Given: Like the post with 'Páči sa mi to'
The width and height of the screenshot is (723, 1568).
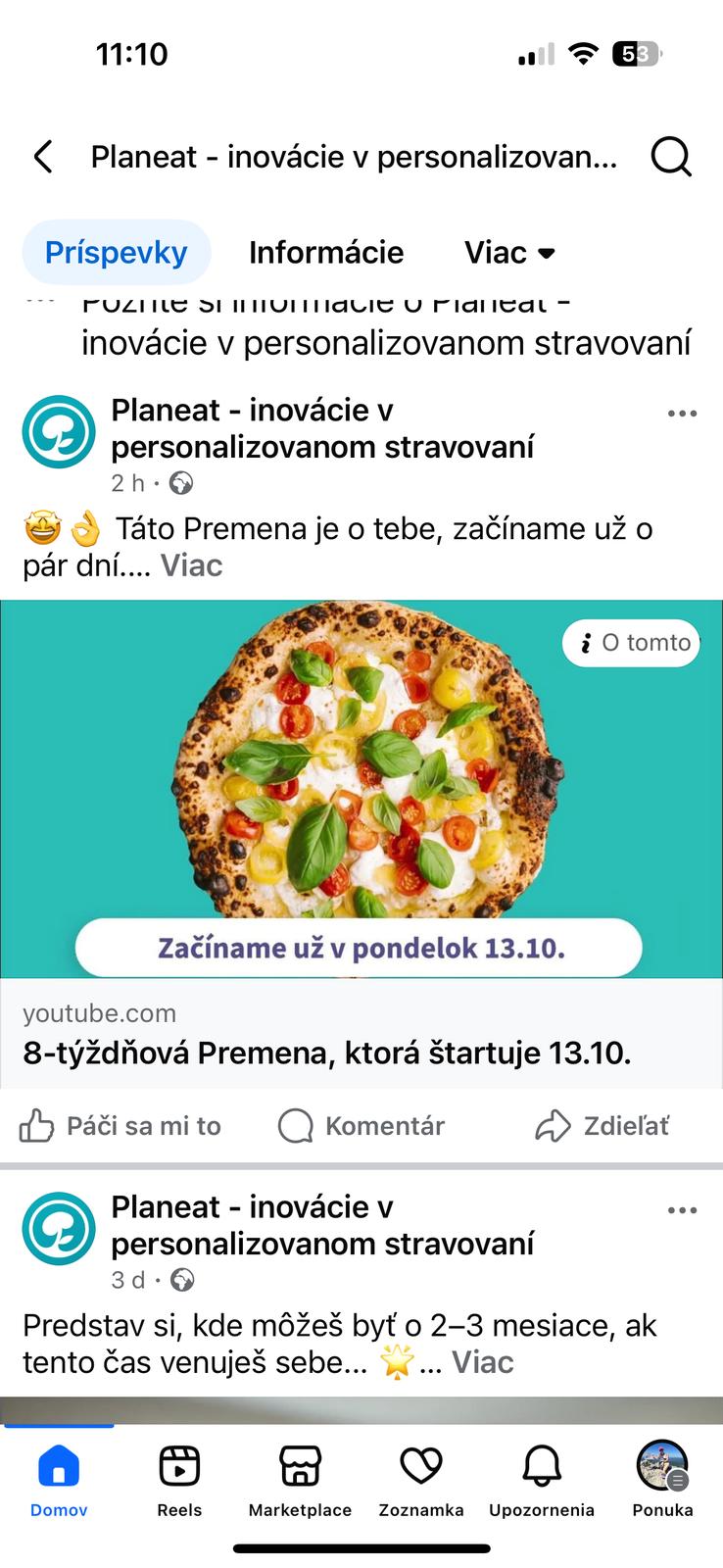Looking at the screenshot, I should pos(120,1126).
